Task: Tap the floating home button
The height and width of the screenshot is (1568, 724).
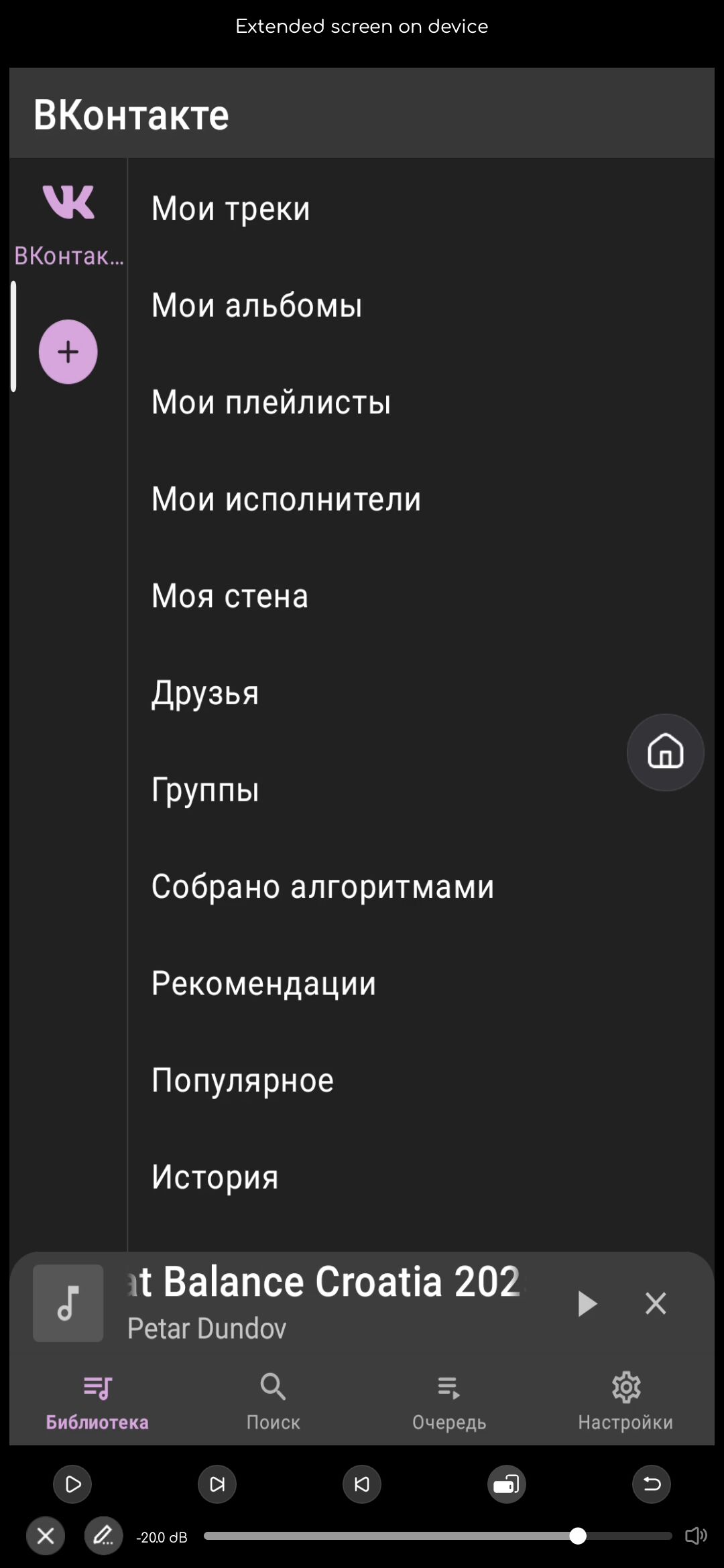Action: tap(665, 752)
